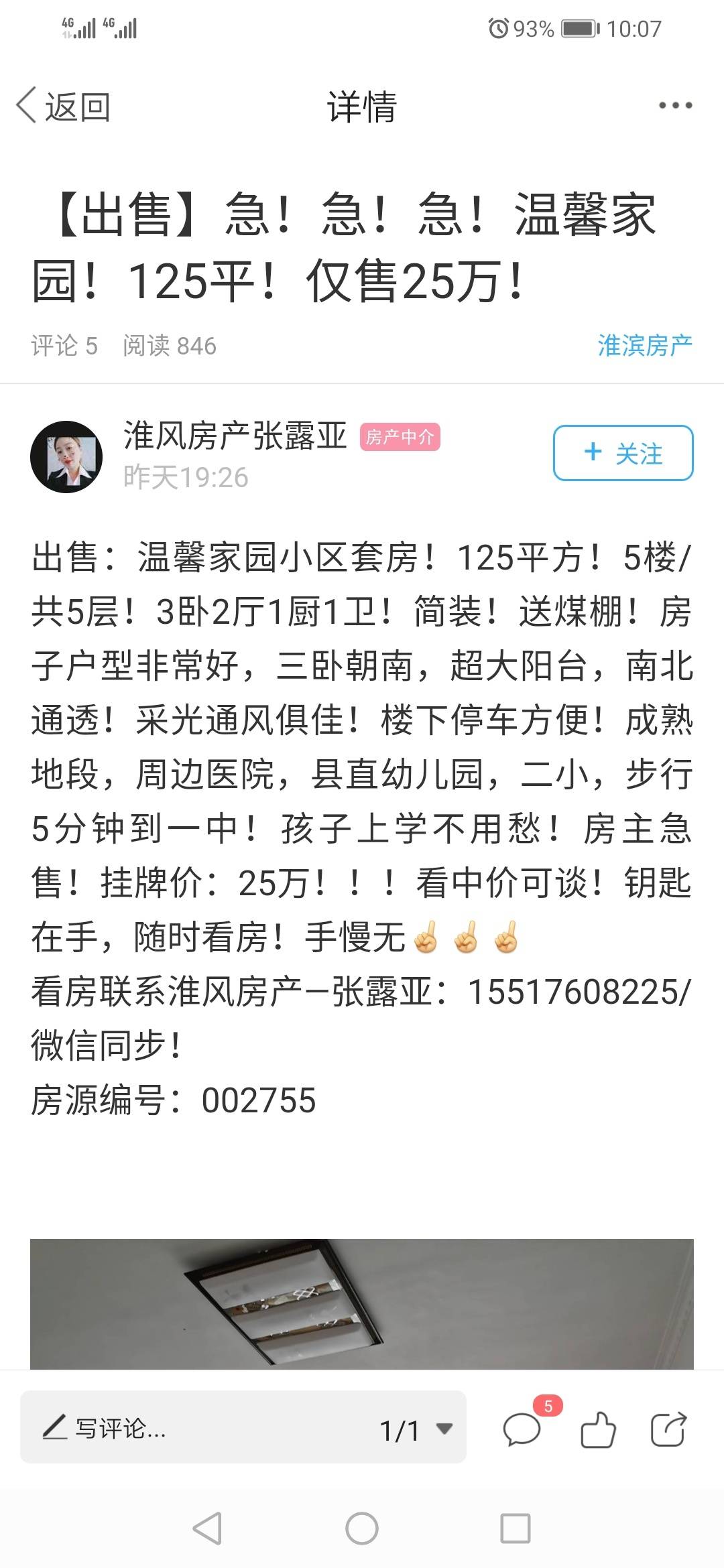The height and width of the screenshot is (1568, 724).
Task: Like this listing with thumbs-up
Action: pyautogui.click(x=597, y=1429)
